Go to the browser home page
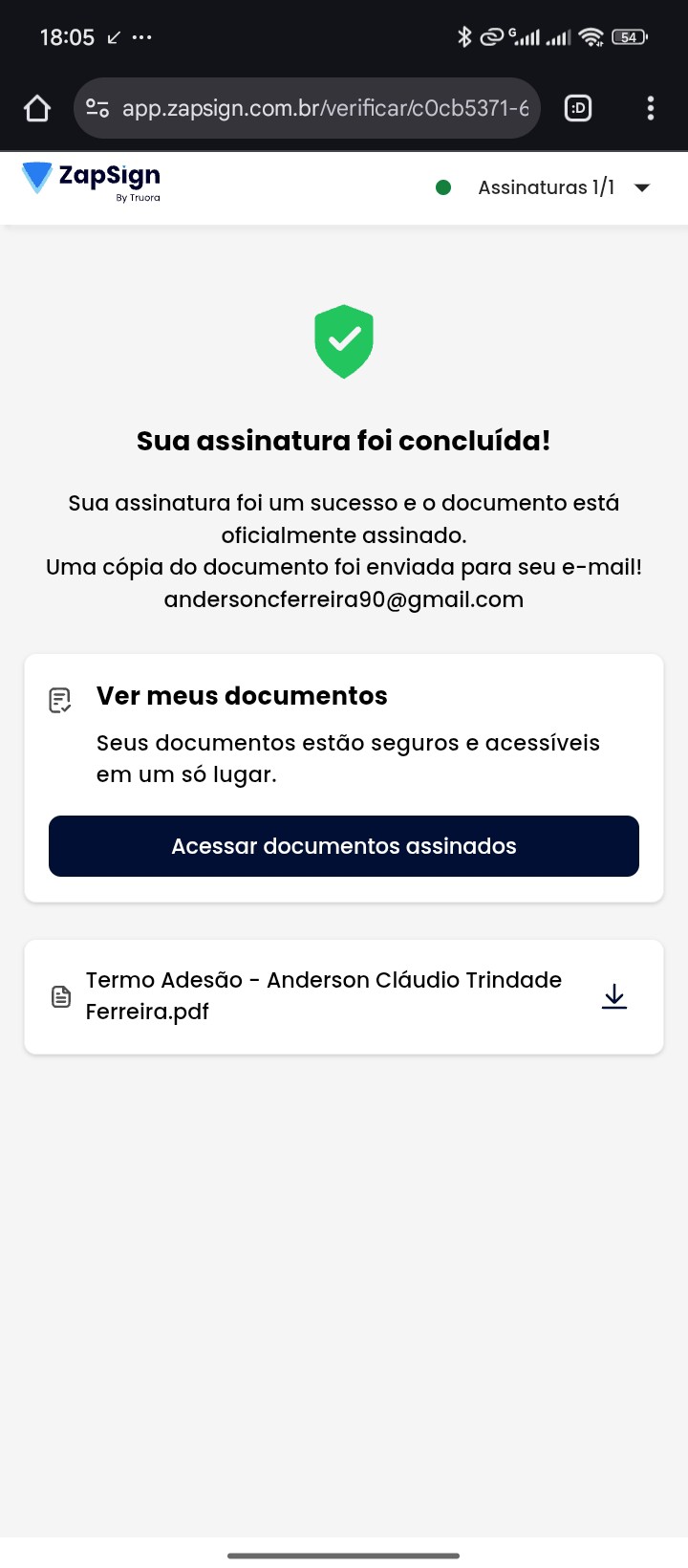The height and width of the screenshot is (1568, 688). (37, 109)
